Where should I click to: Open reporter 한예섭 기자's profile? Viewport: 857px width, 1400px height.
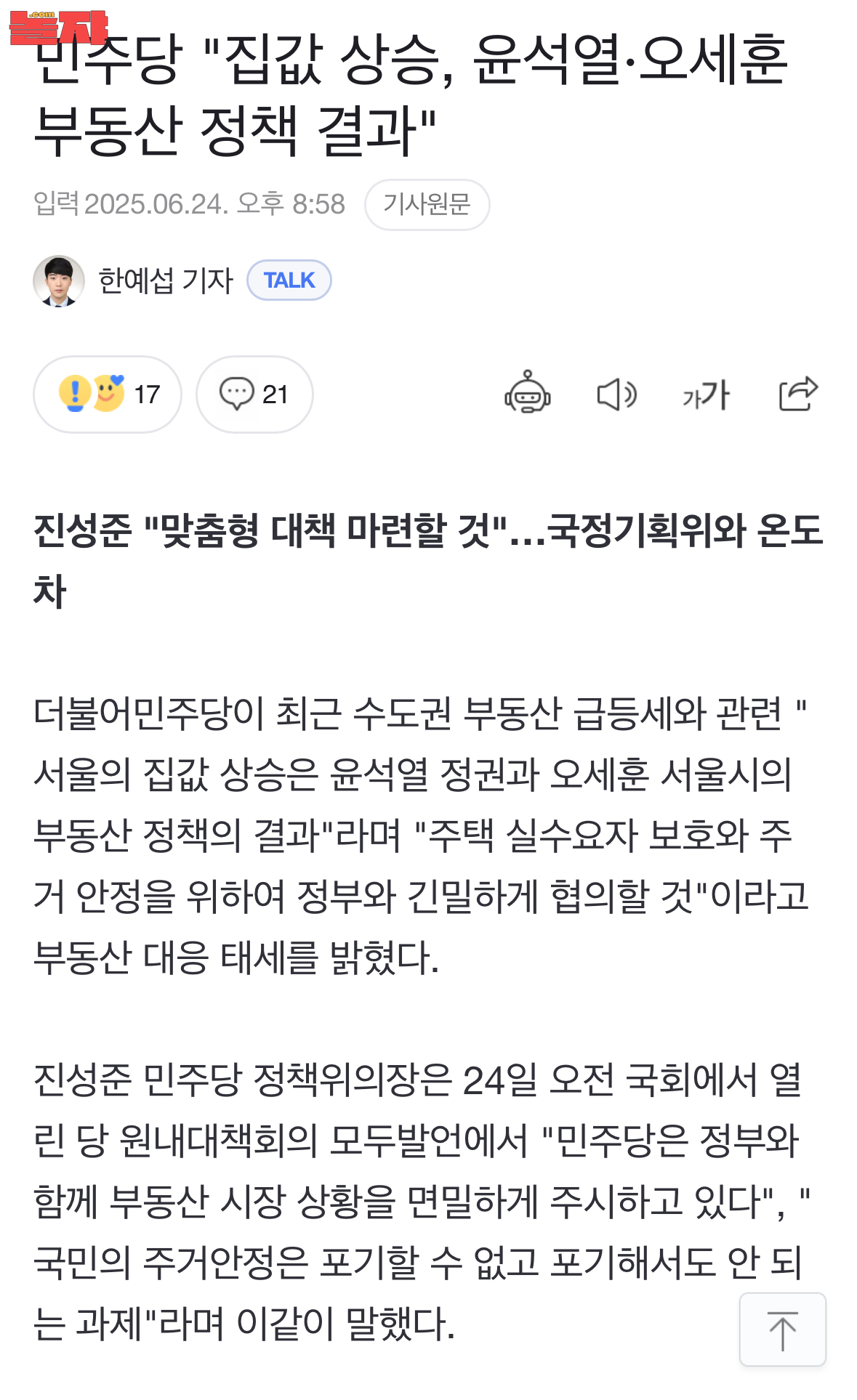point(165,280)
